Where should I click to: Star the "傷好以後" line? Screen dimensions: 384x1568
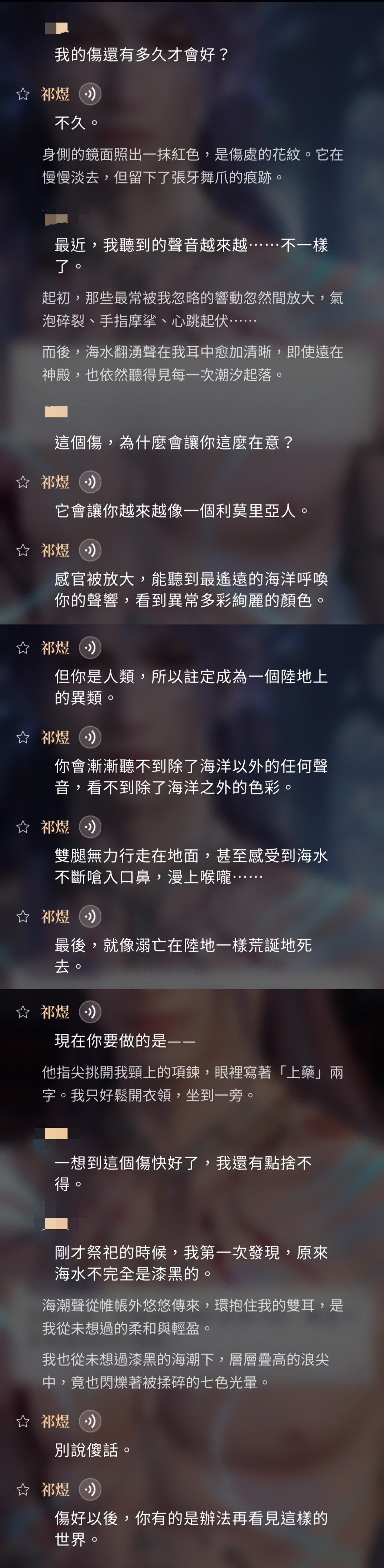pyautogui.click(x=23, y=1490)
